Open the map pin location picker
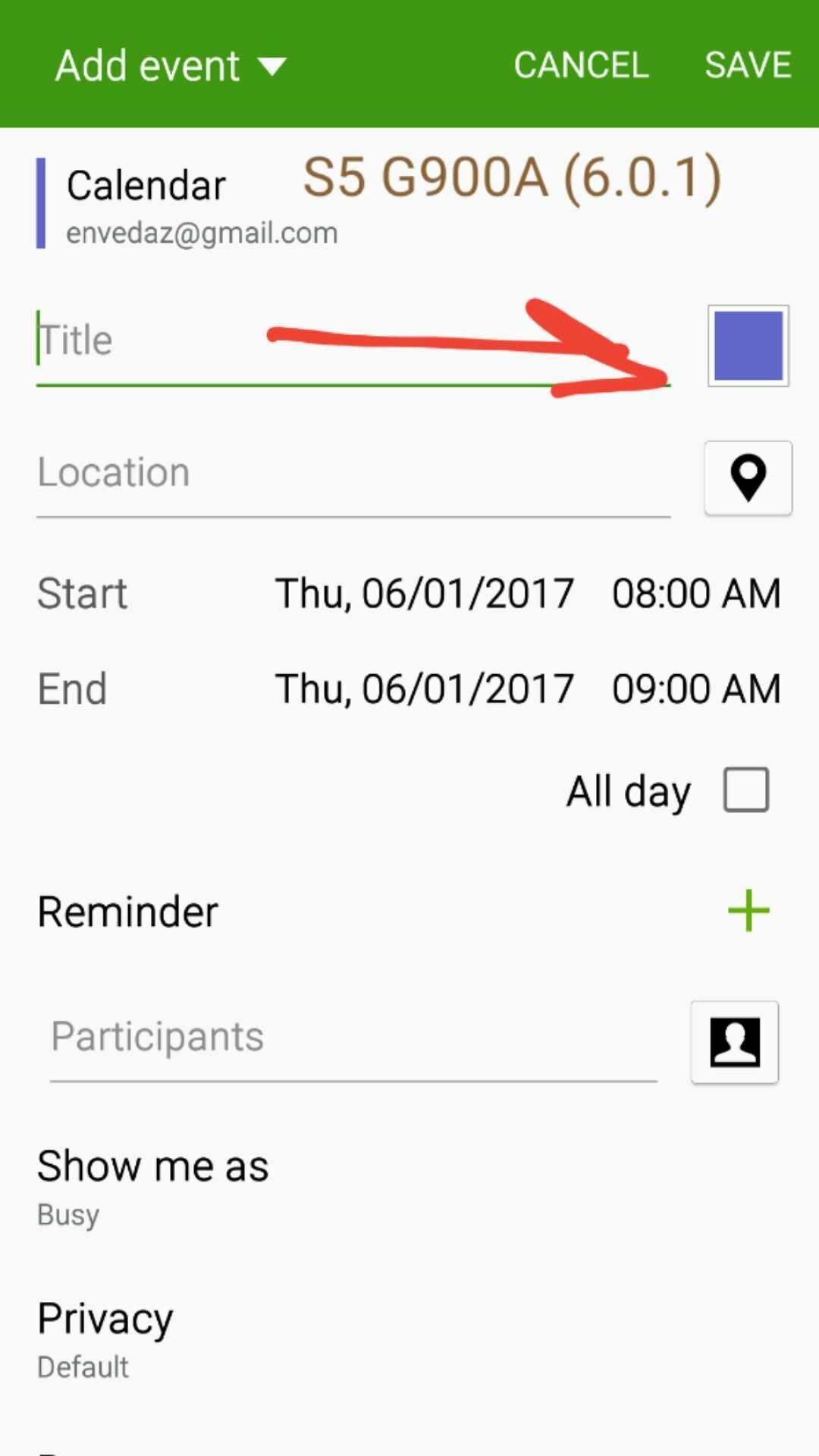 click(748, 479)
